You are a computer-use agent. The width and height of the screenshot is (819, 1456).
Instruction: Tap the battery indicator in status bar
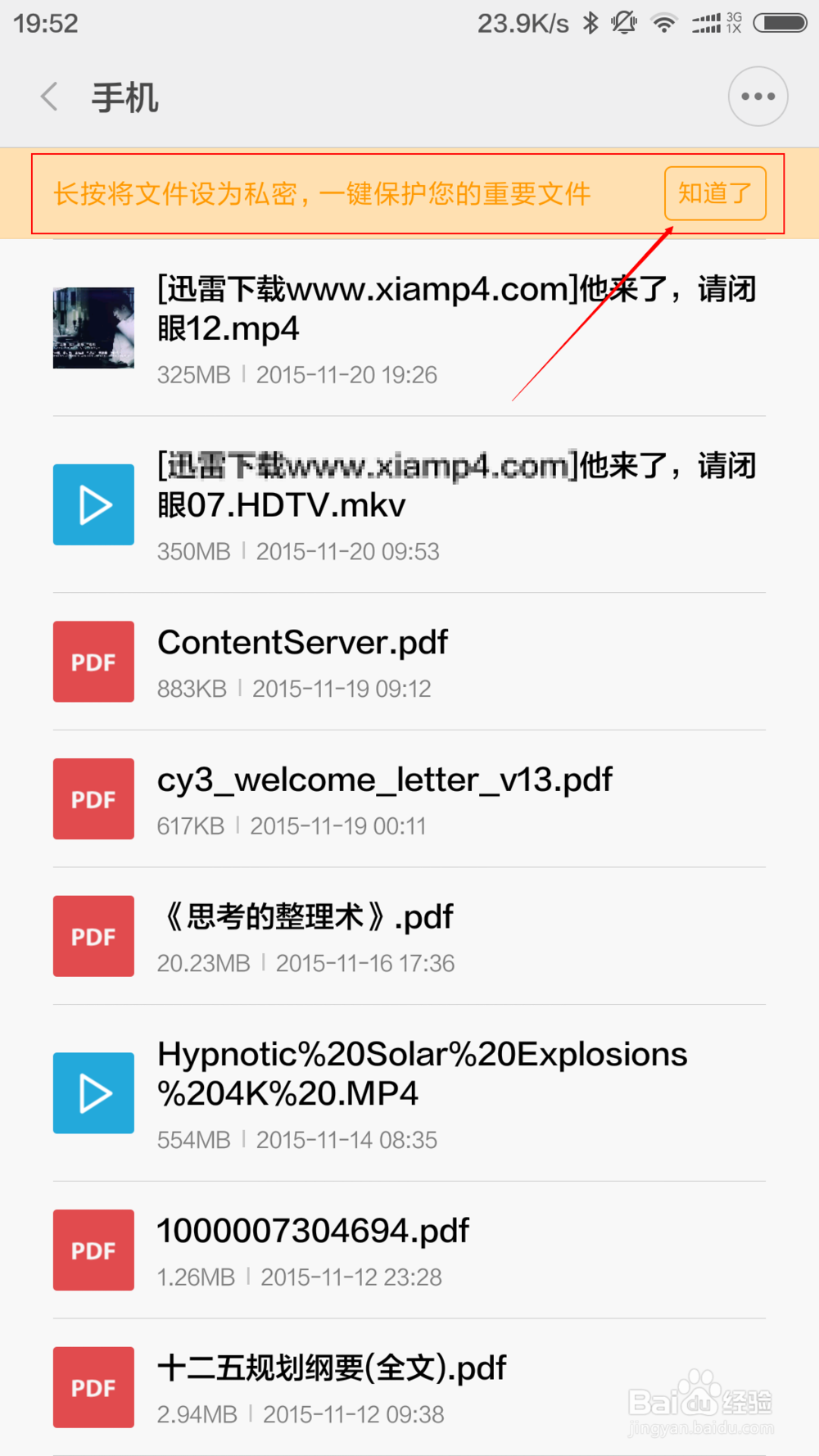[x=781, y=23]
